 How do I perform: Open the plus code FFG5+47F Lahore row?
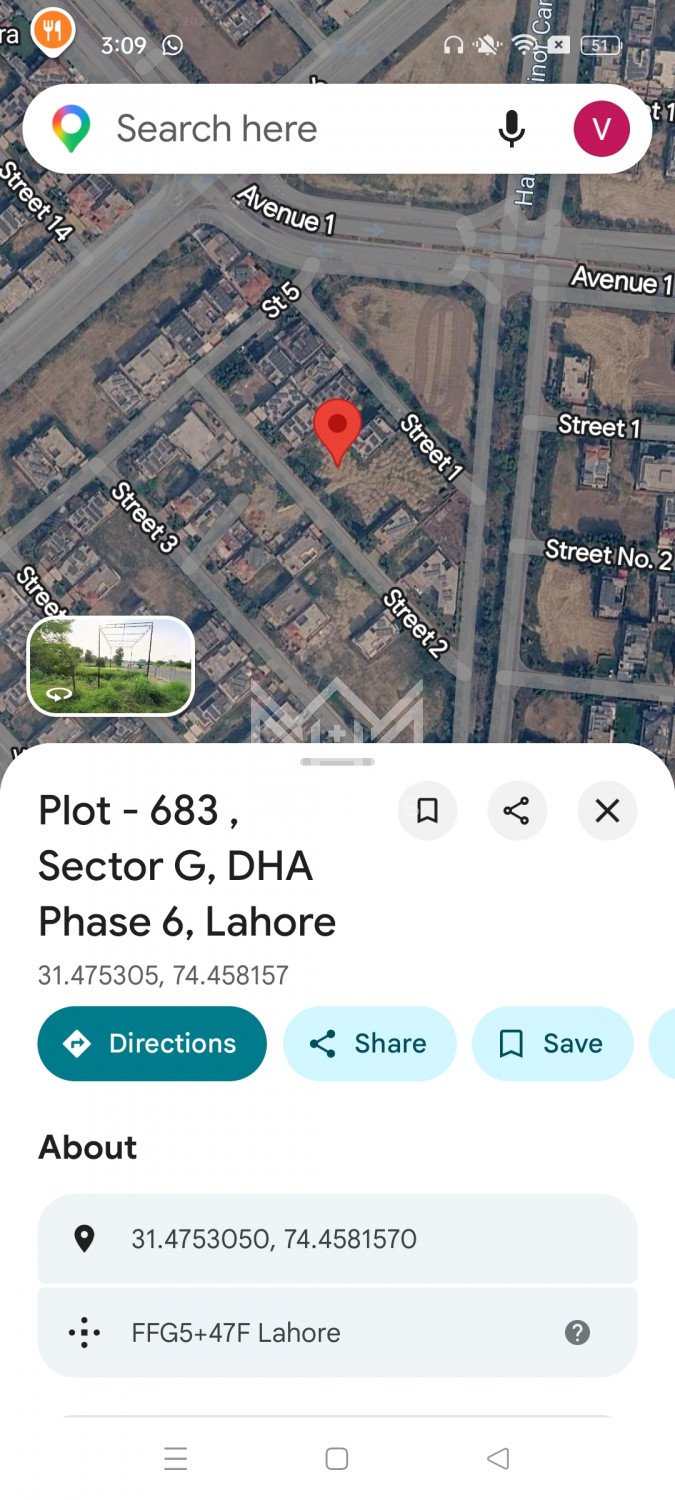[337, 1332]
